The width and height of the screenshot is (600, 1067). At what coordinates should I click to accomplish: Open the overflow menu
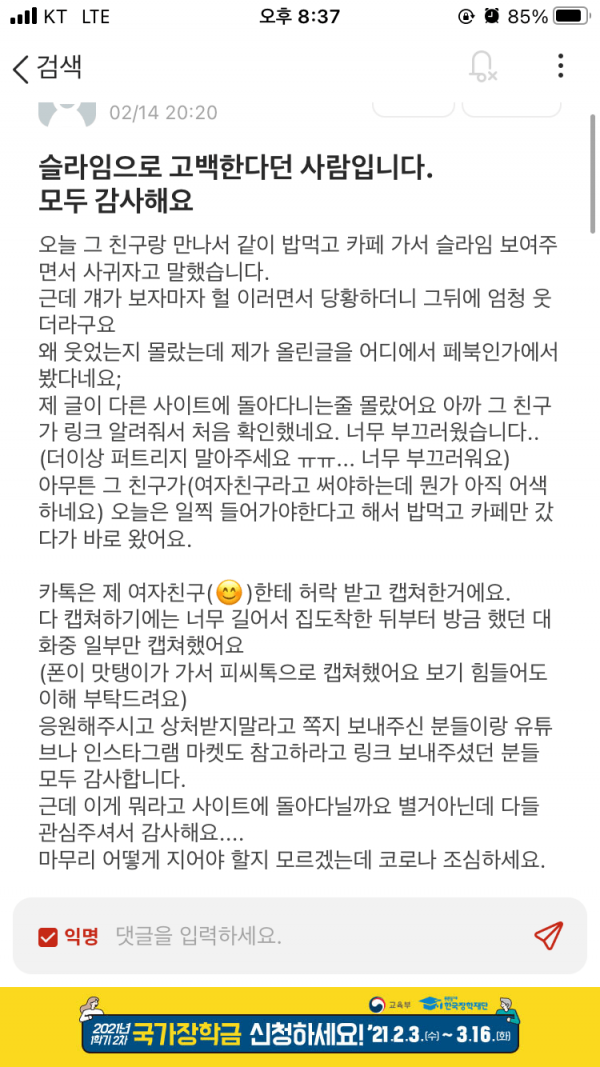point(561,67)
